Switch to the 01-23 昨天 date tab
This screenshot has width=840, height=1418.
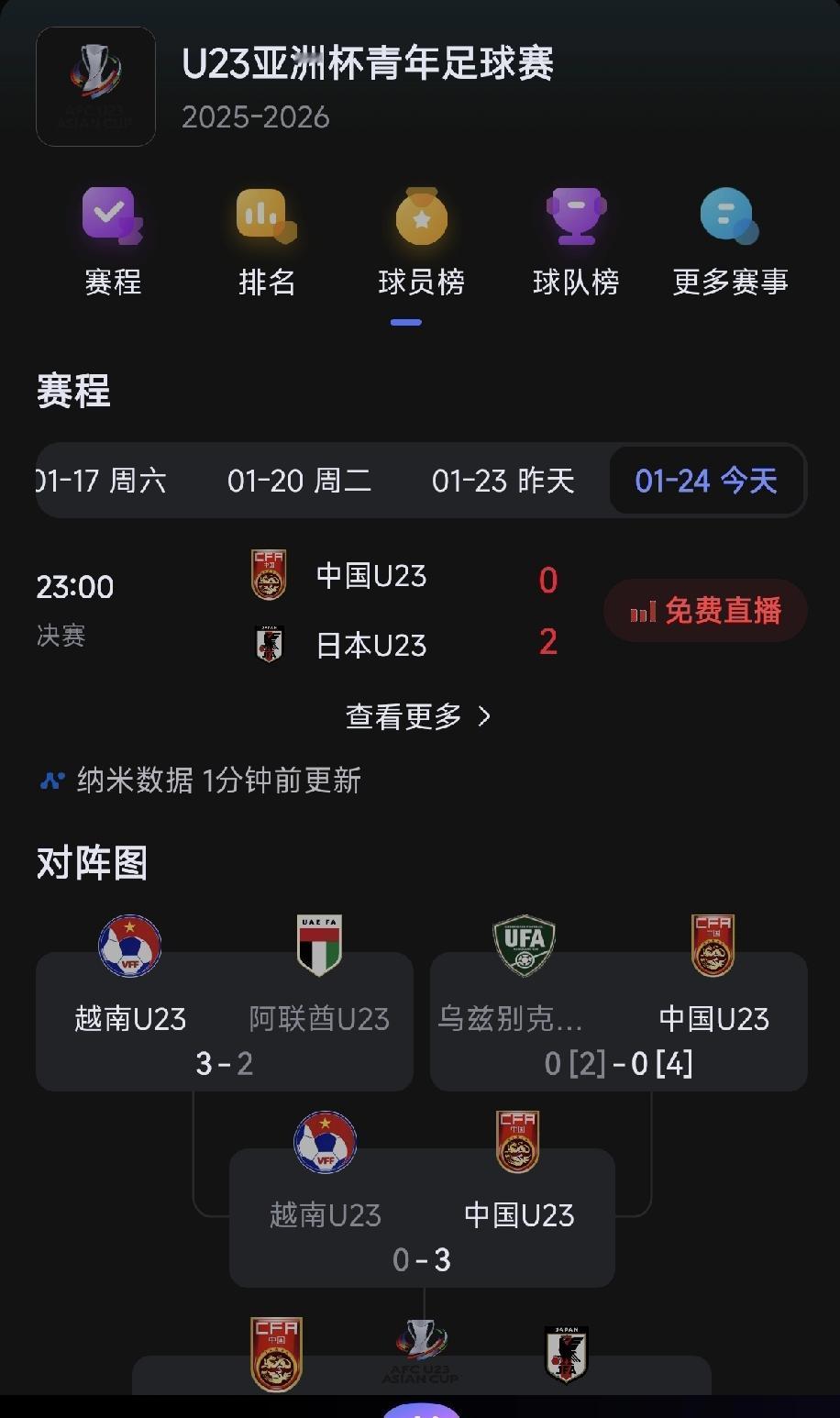(x=501, y=481)
